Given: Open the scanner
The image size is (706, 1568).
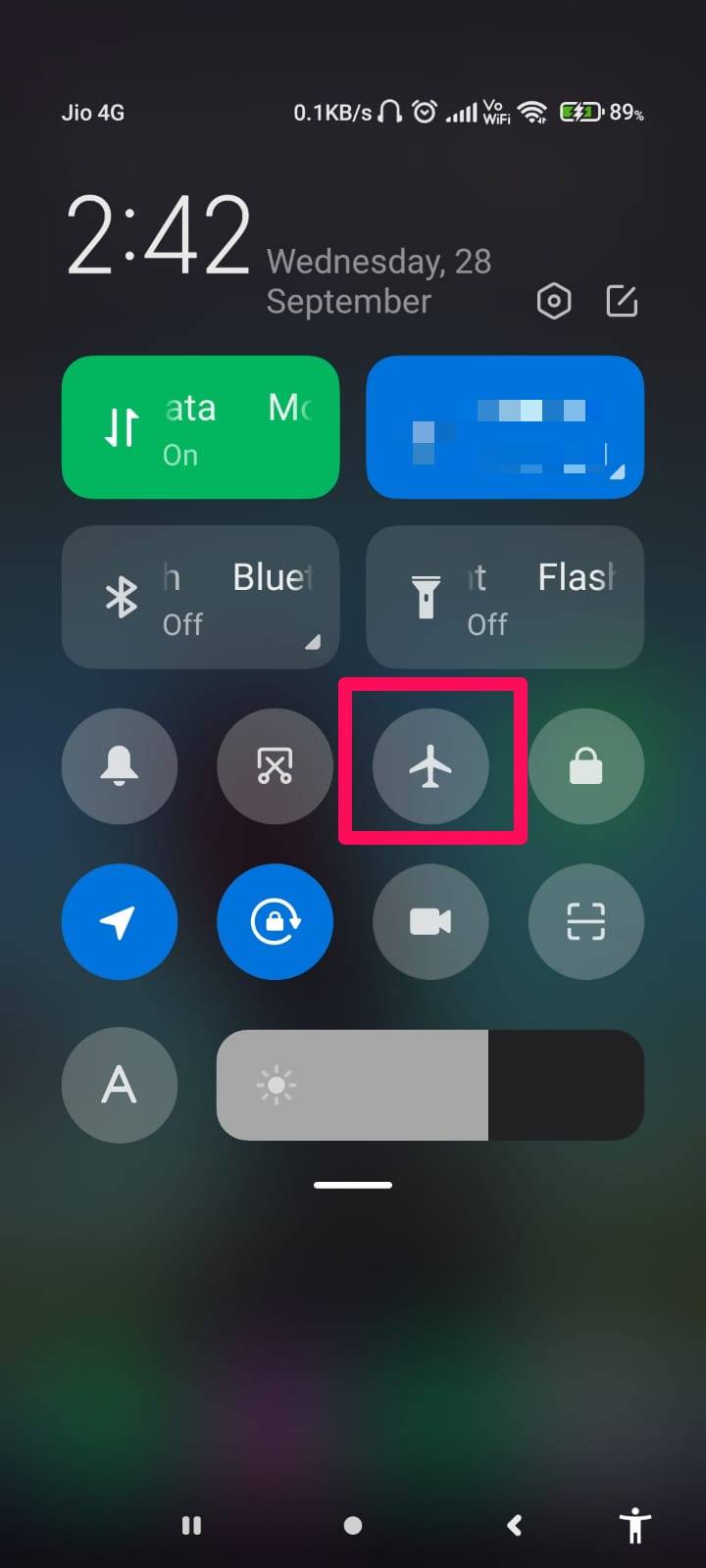Looking at the screenshot, I should tap(585, 921).
